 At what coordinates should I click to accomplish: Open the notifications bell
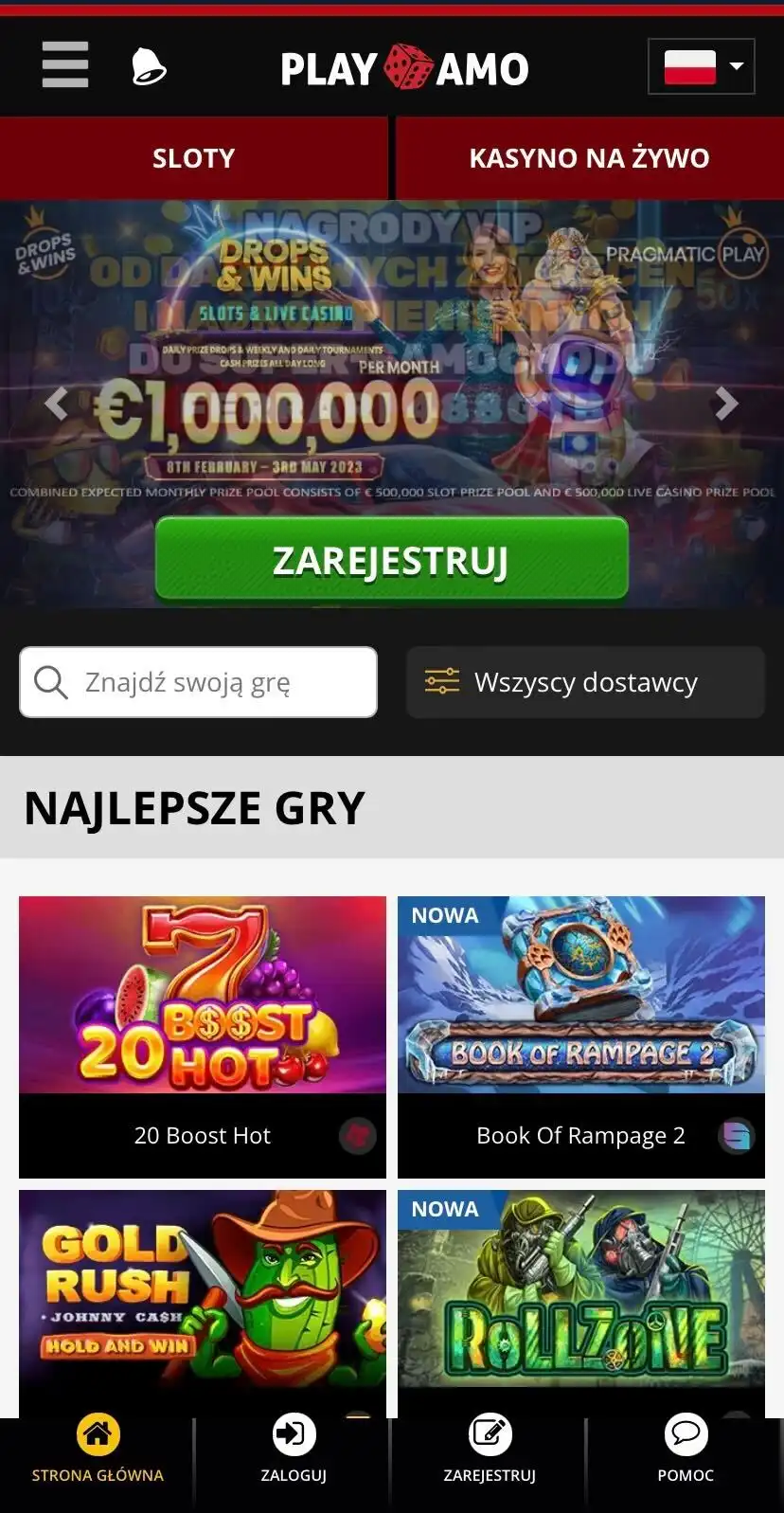[149, 66]
